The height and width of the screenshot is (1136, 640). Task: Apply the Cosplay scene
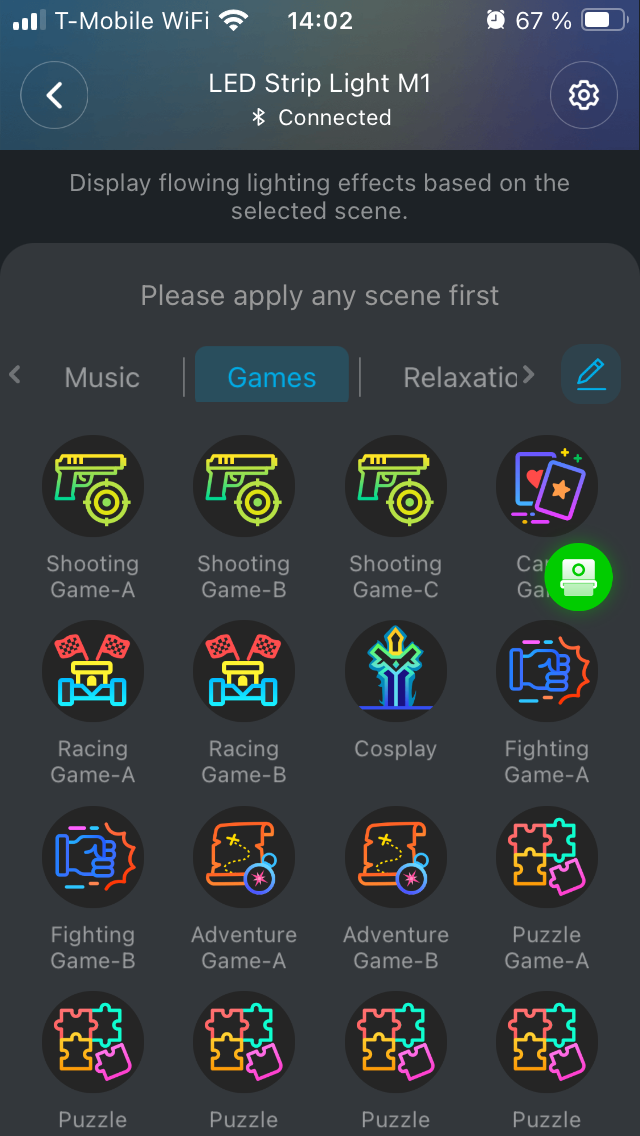click(x=396, y=672)
